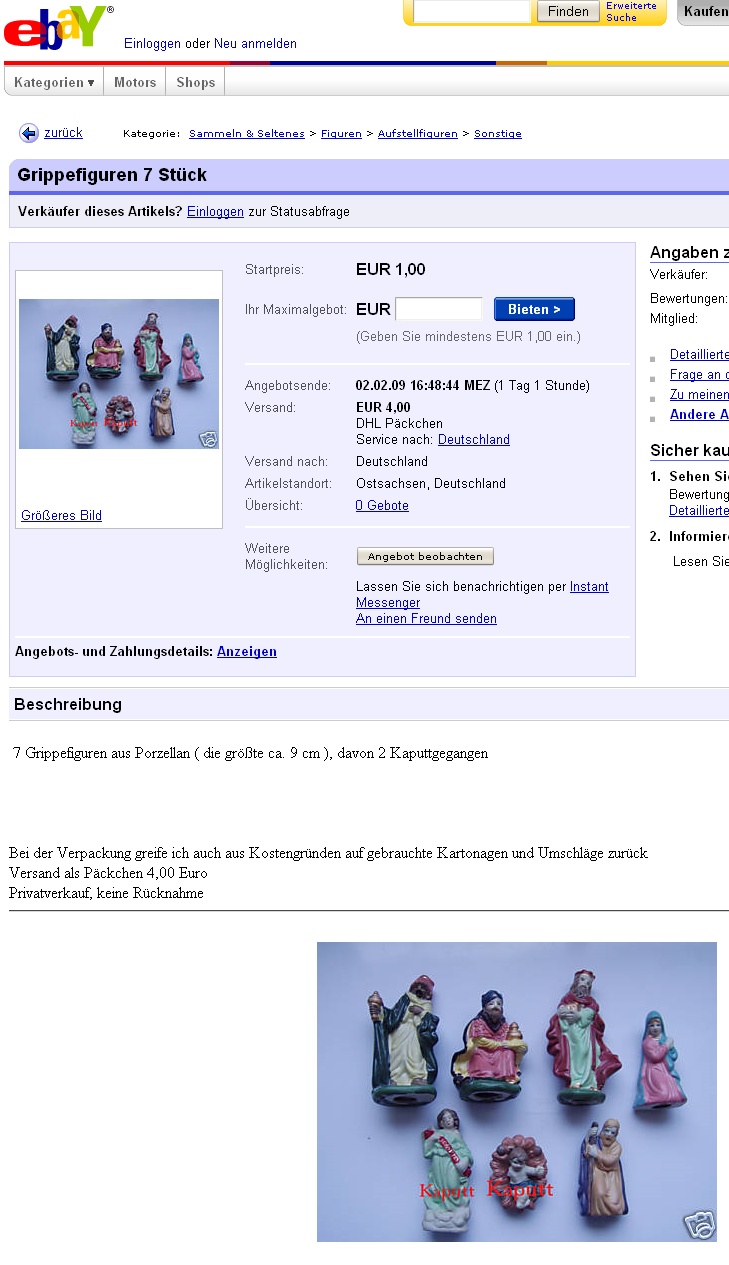The height and width of the screenshot is (1265, 729).
Task: Open the 0 Gebote bid overview
Action: (382, 506)
